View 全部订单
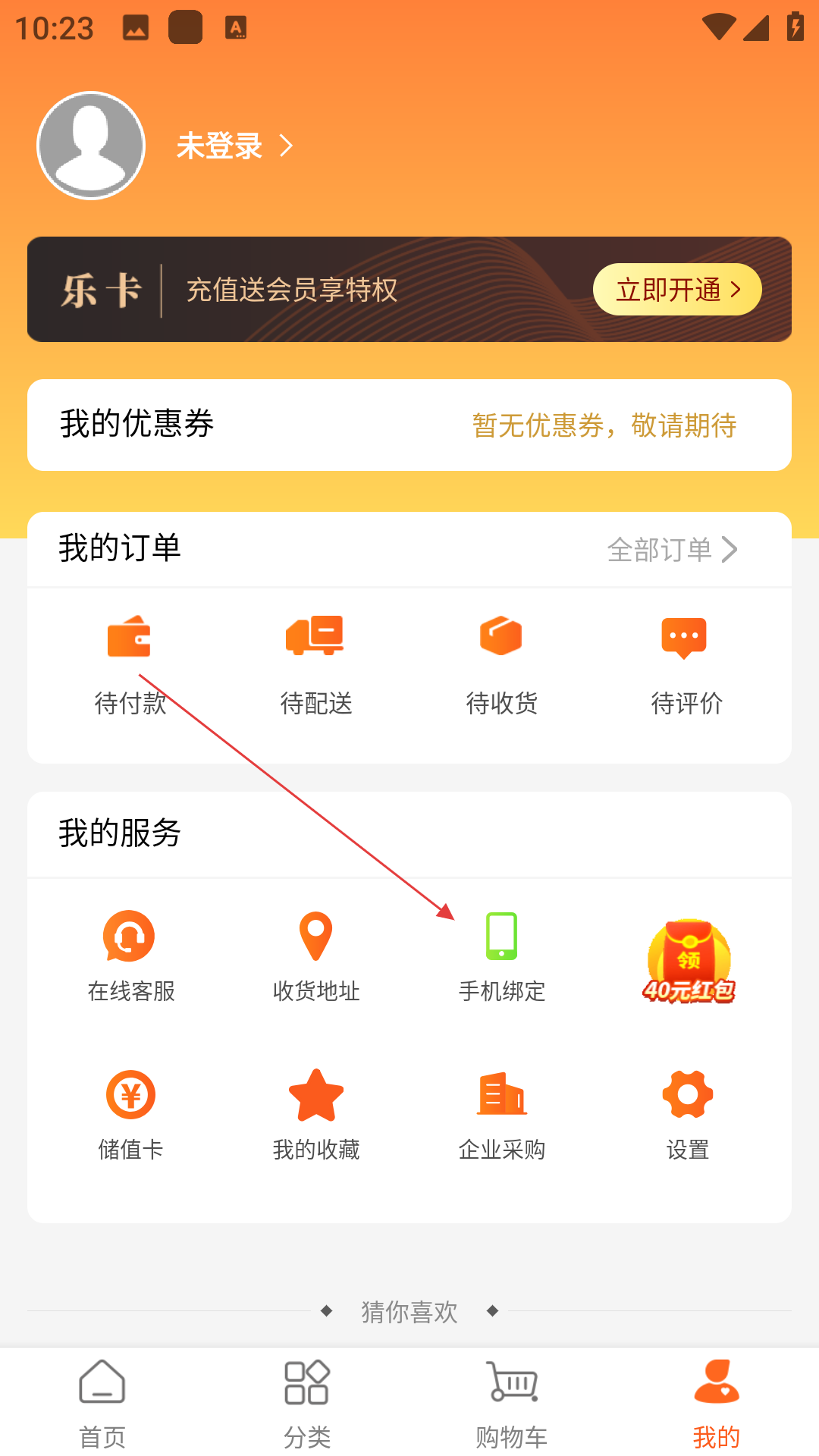This screenshot has width=819, height=1456. point(672,549)
